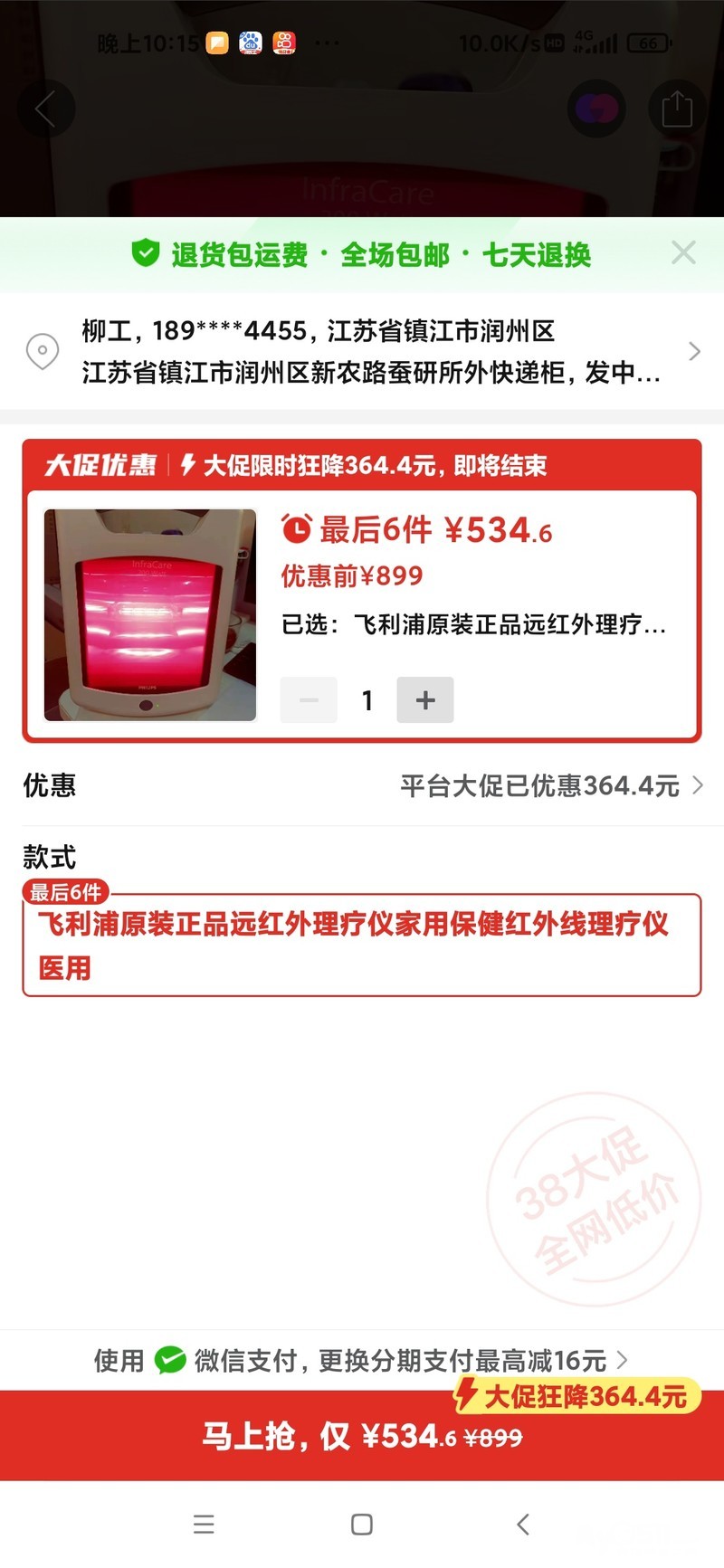Screen dimensions: 724x1568
Task: Open the system recent apps menu
Action: point(204,1525)
